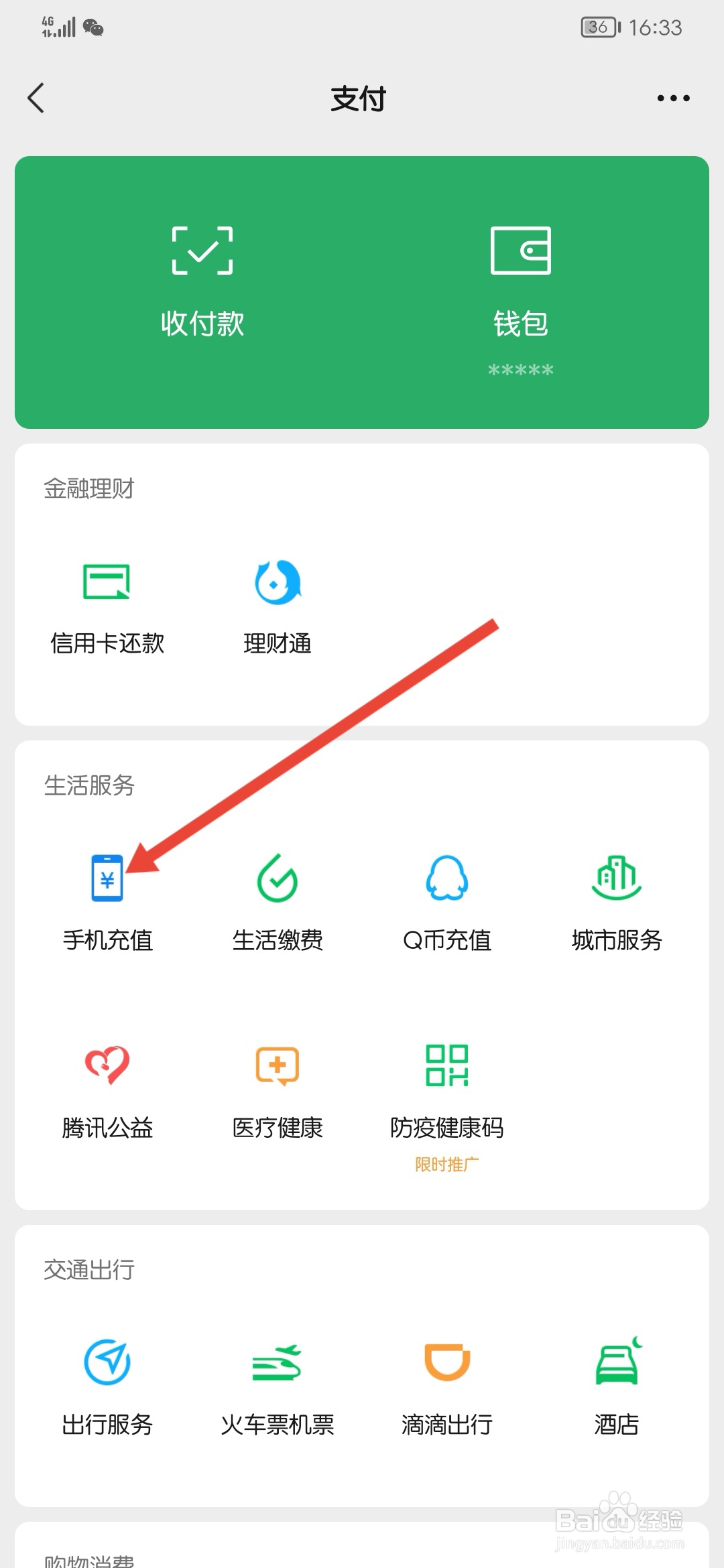Click the 限时推广 promotion label
Screen dimensions: 724x1568
pos(446,1165)
